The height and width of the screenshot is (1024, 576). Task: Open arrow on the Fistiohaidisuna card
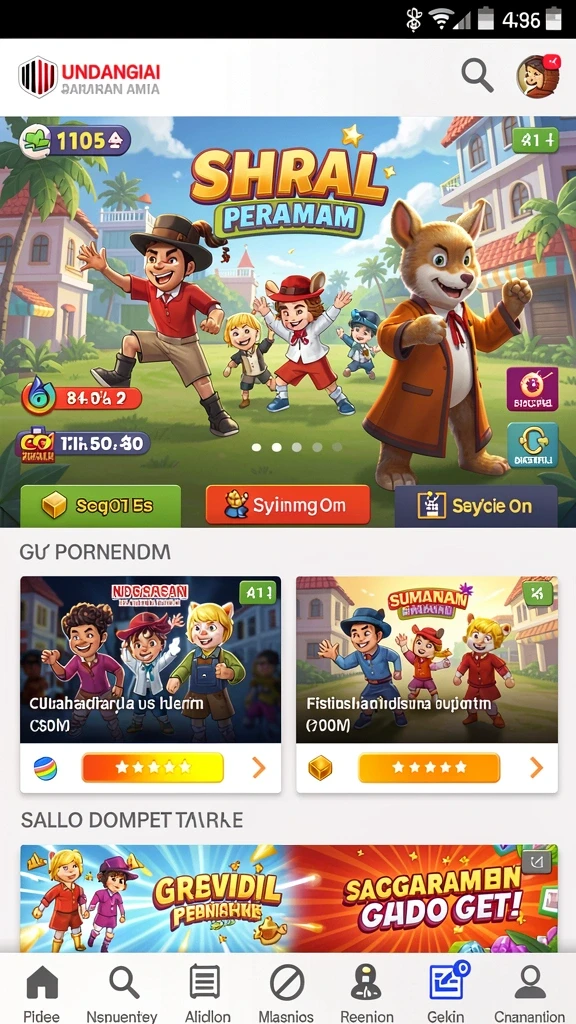click(x=536, y=768)
